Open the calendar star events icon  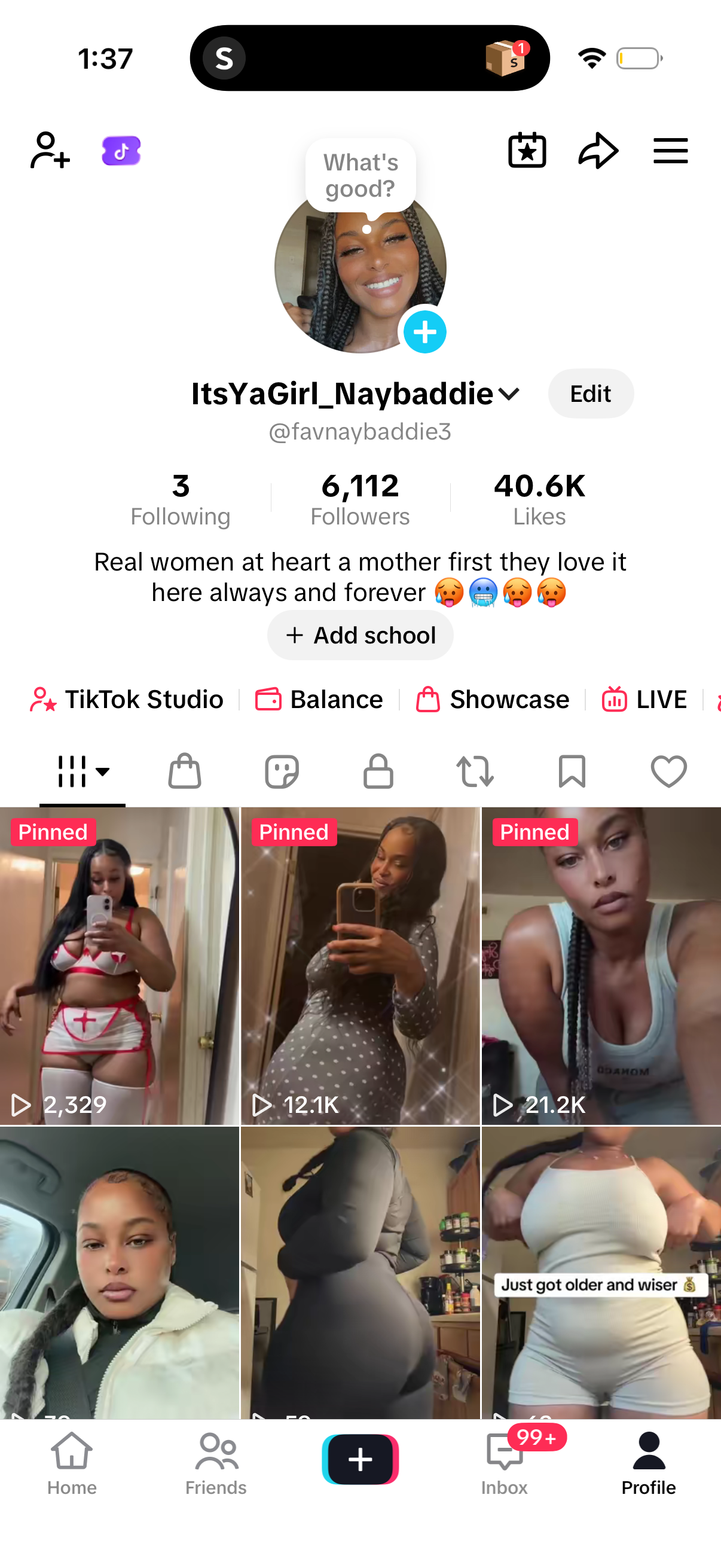coord(526,150)
